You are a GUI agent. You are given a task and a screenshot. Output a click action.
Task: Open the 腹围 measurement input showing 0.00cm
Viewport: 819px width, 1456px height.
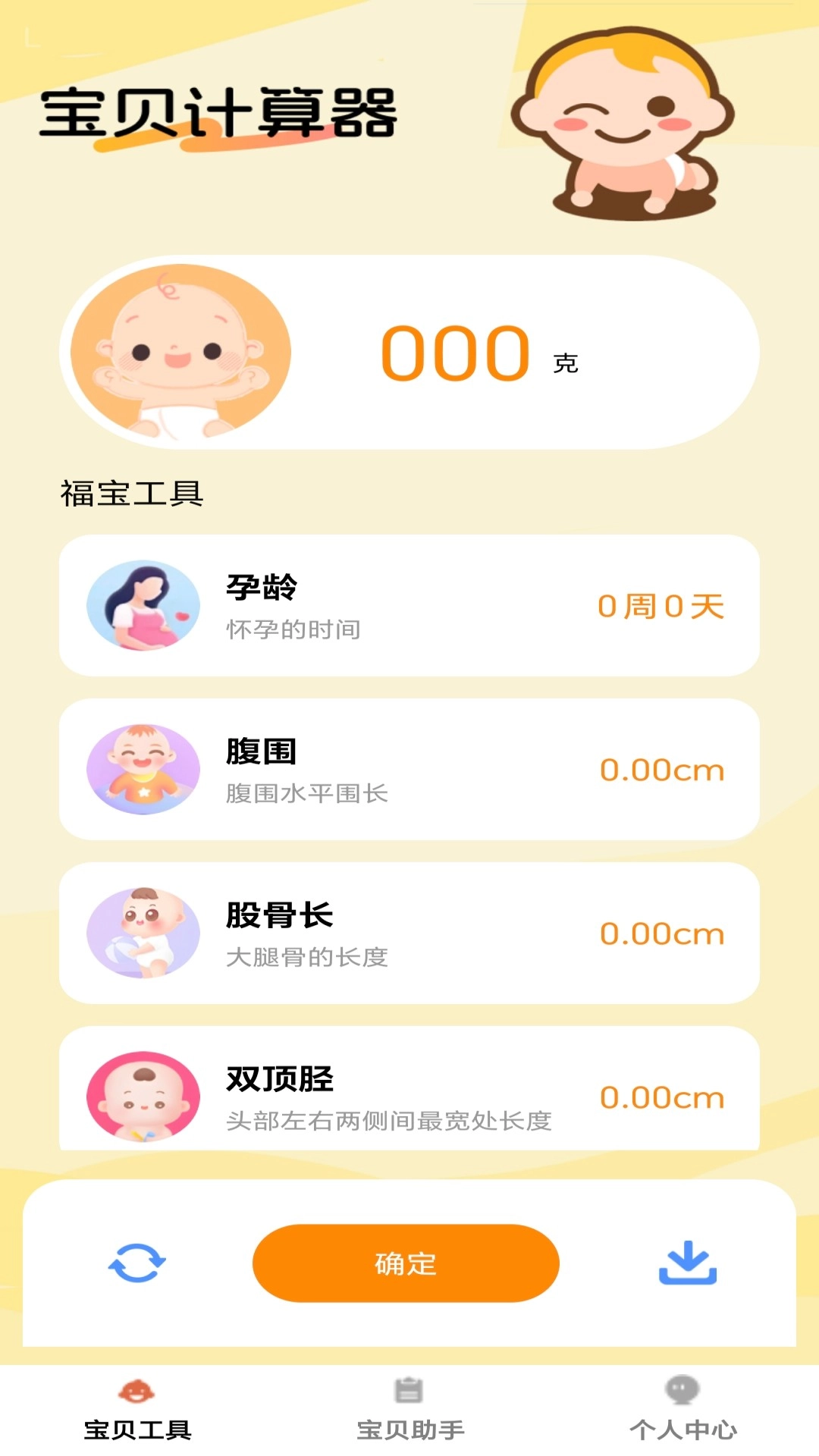[664, 769]
